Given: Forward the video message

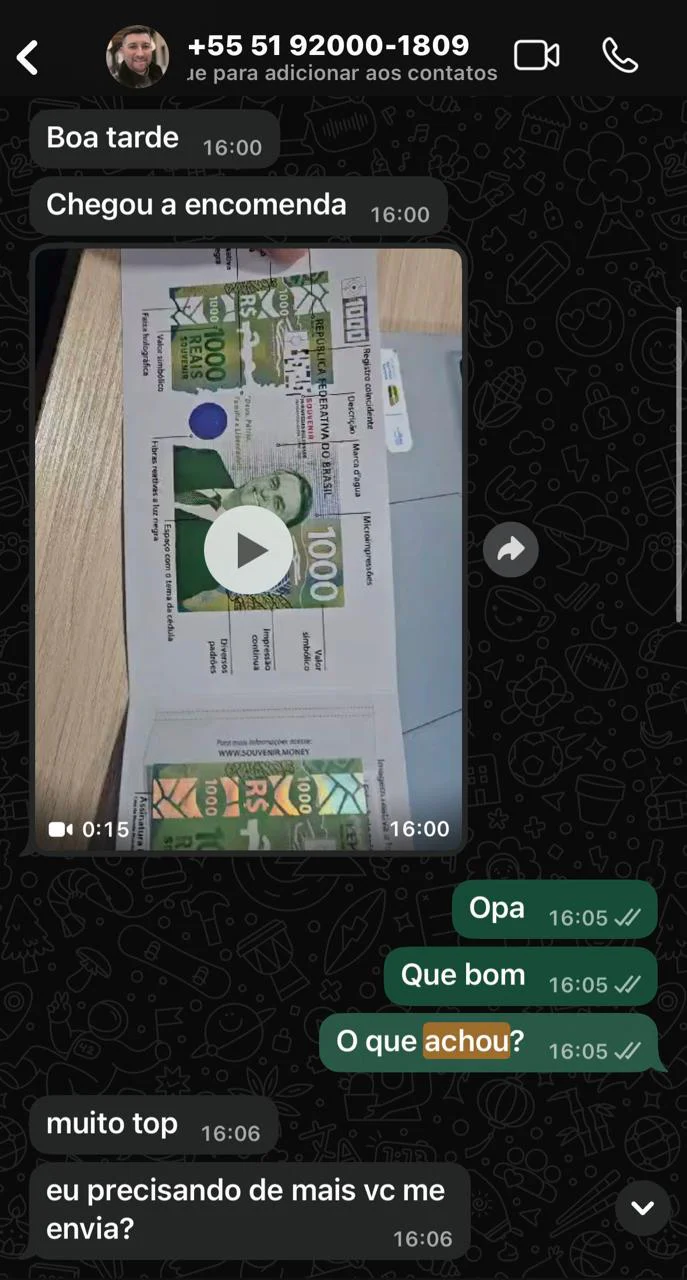Looking at the screenshot, I should (511, 549).
